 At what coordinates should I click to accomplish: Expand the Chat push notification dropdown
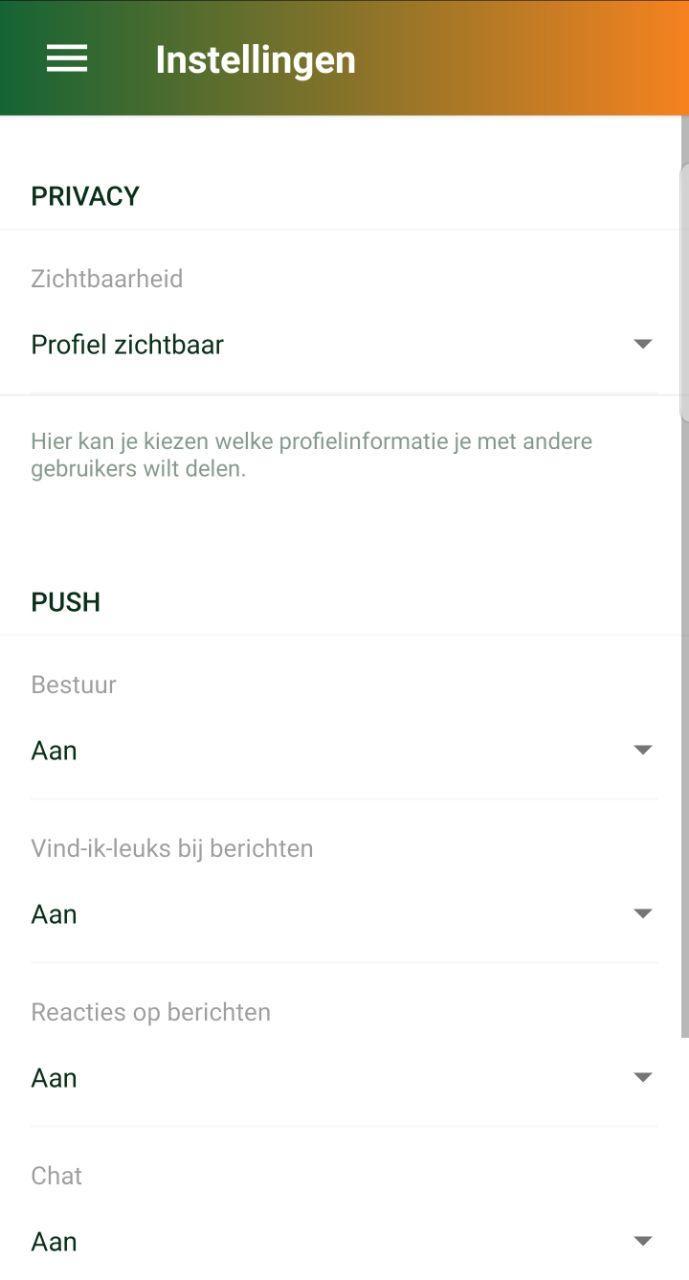tap(342, 1241)
